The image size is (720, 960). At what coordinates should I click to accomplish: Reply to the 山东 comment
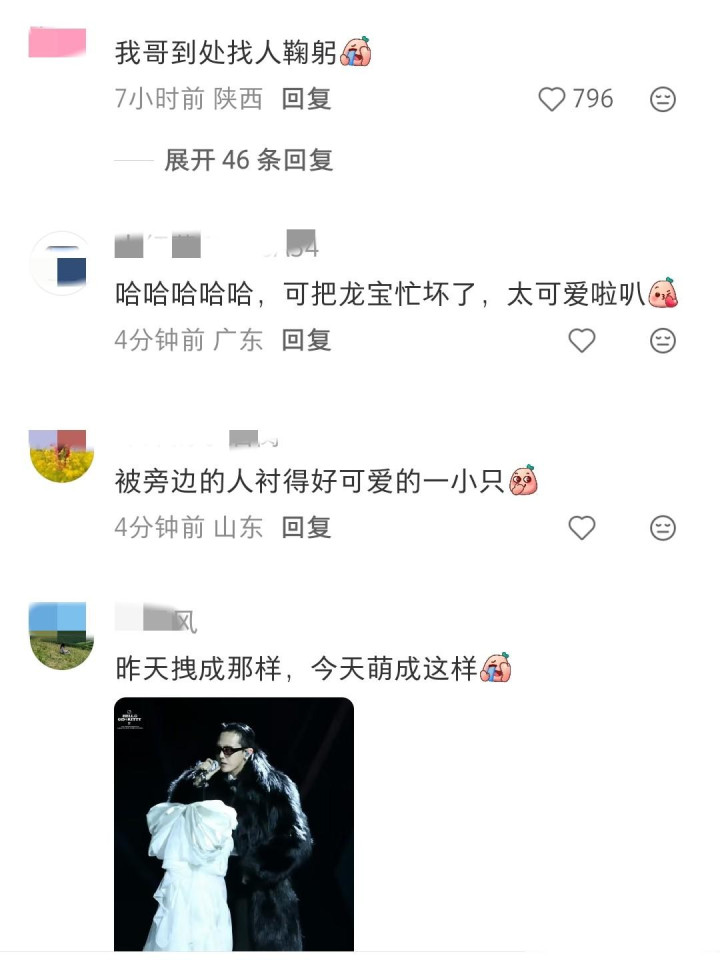point(306,528)
